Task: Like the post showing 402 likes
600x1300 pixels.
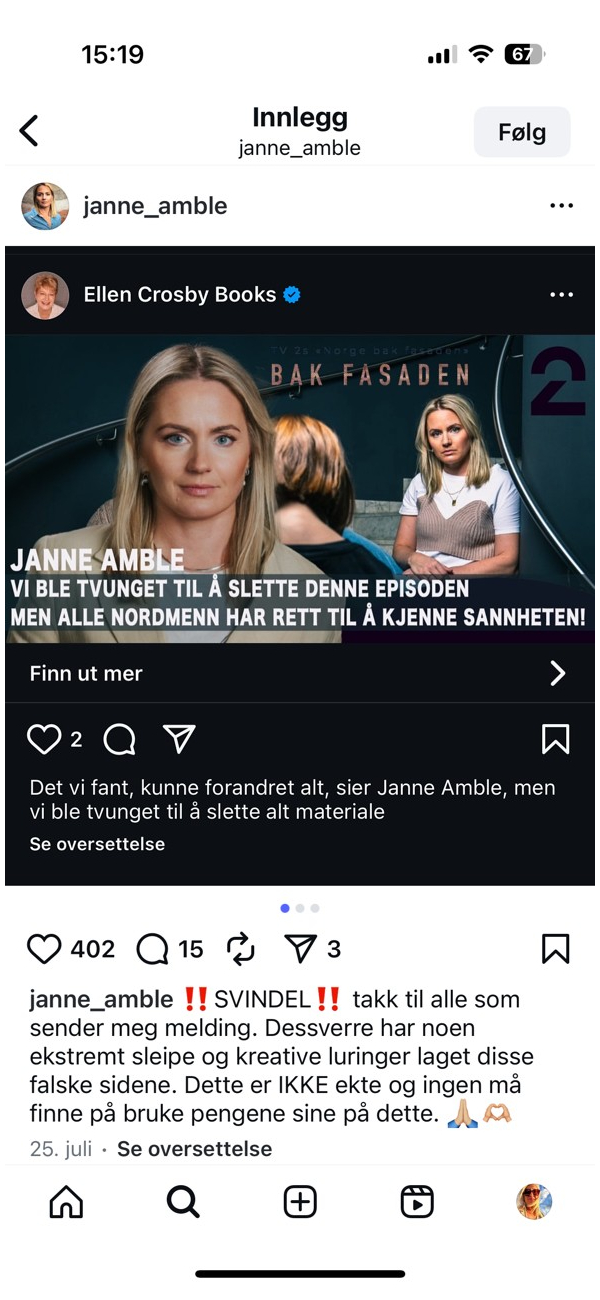Action: (x=44, y=948)
